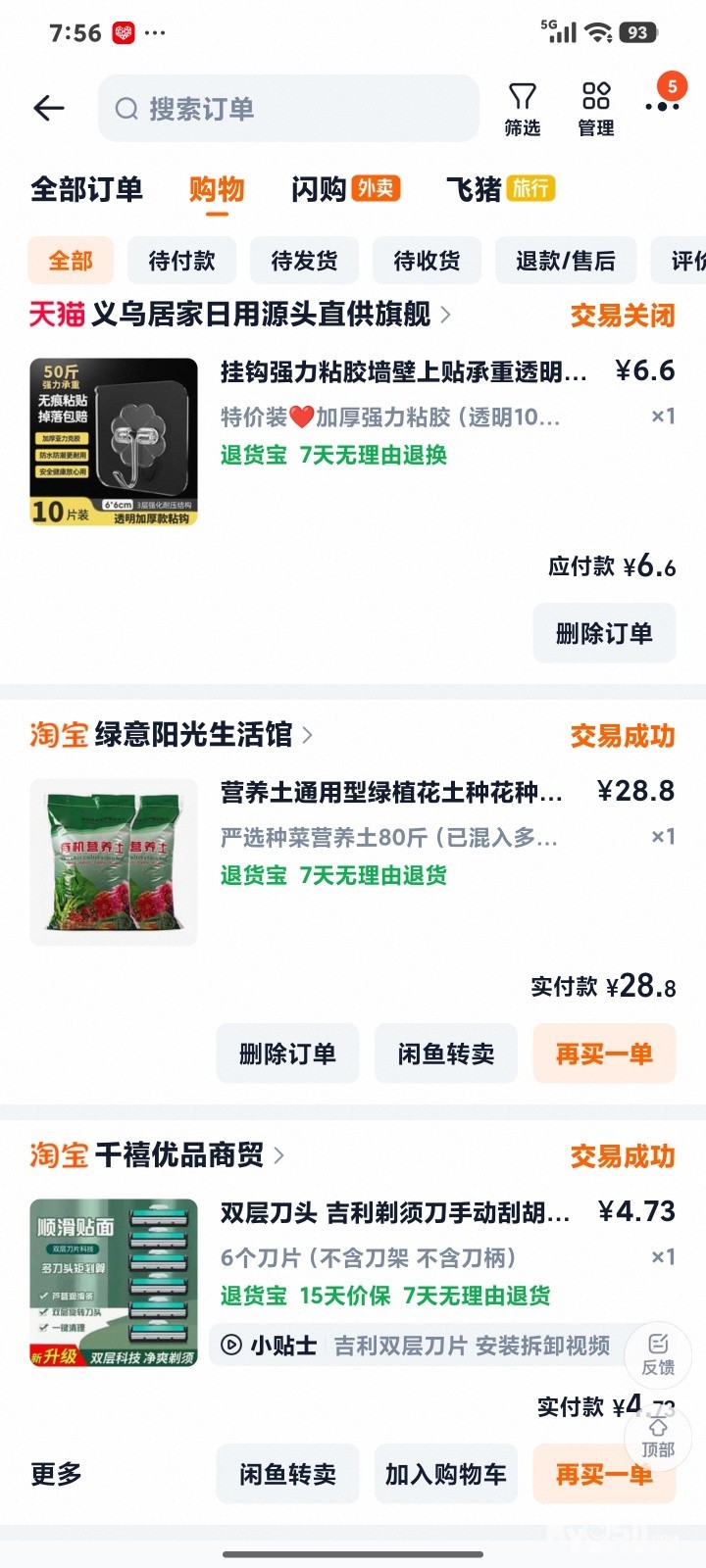706x1568 pixels.
Task: Switch to the 飞猪 旅行 tab
Action: pos(500,189)
